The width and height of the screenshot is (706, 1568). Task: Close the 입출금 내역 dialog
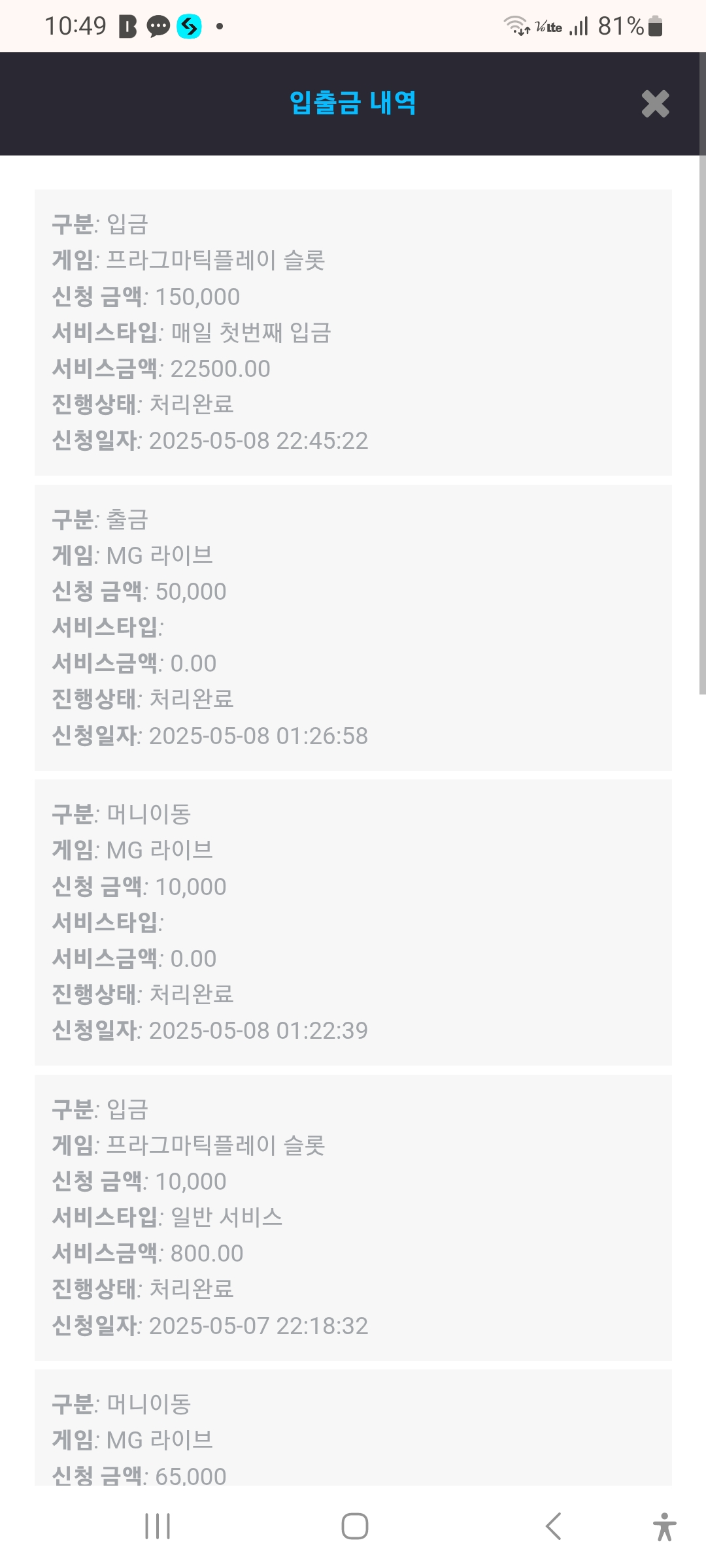click(x=655, y=104)
